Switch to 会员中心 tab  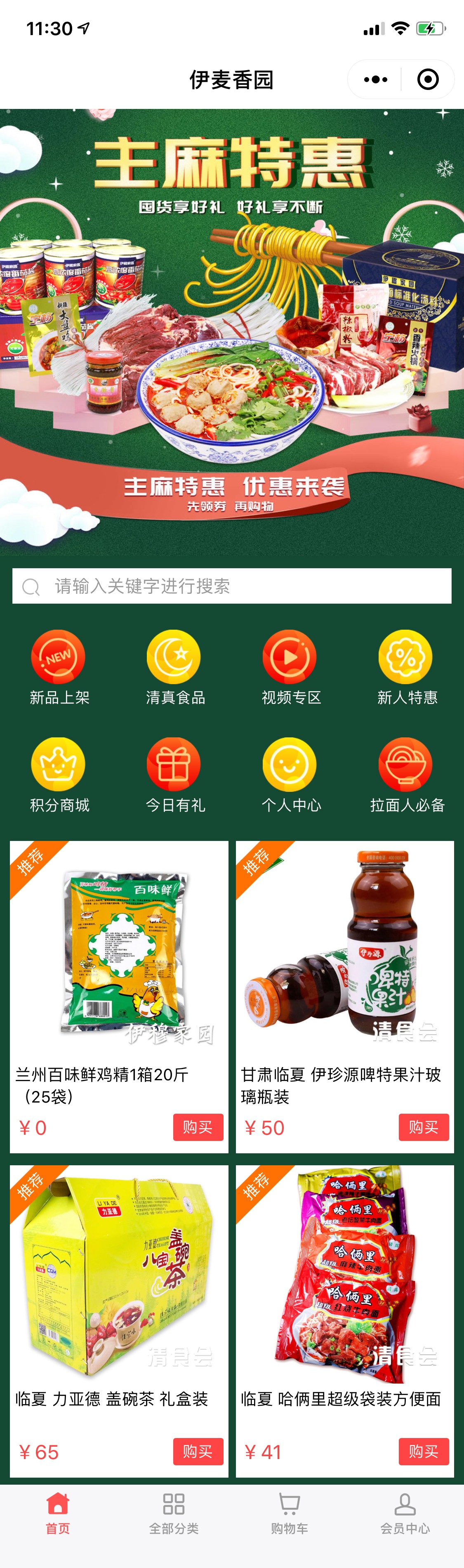pyautogui.click(x=405, y=1513)
